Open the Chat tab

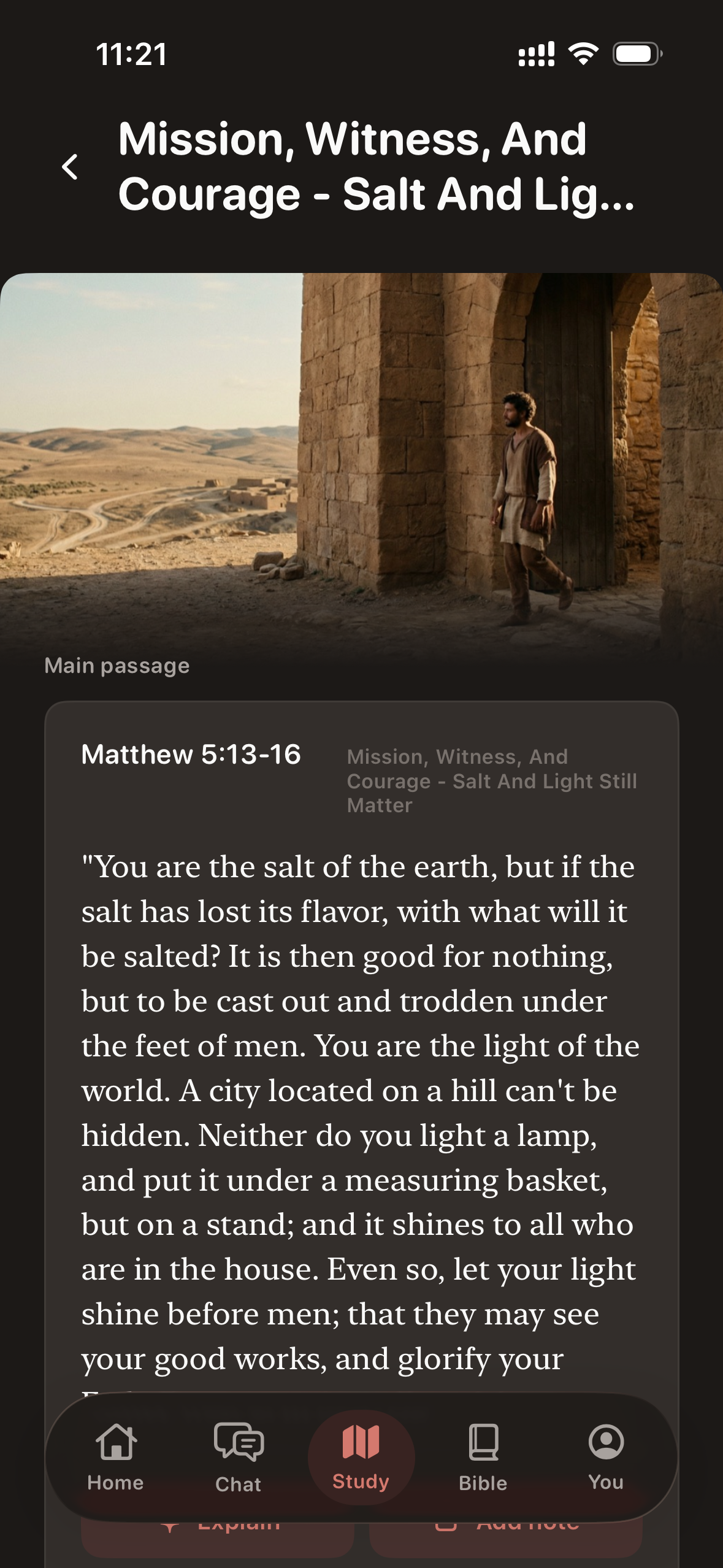click(x=238, y=1458)
